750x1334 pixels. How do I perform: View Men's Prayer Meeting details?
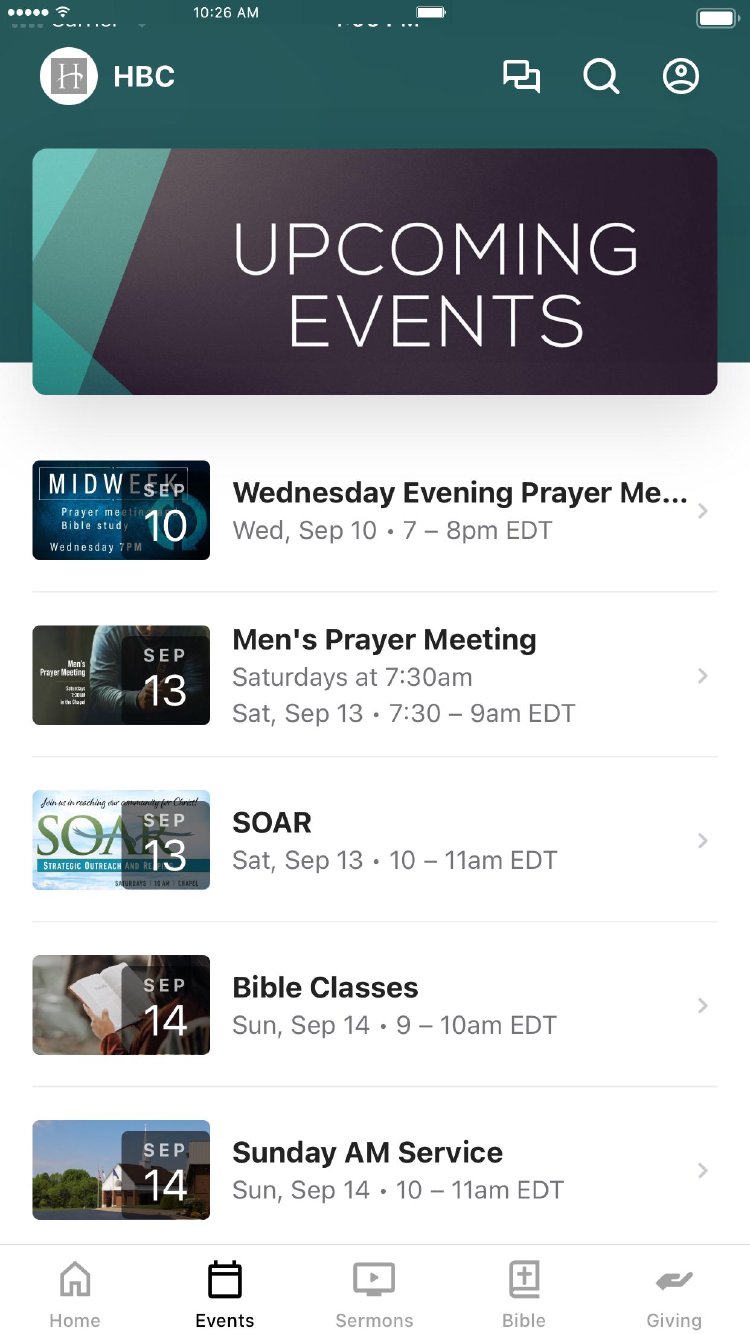[x=460, y=675]
